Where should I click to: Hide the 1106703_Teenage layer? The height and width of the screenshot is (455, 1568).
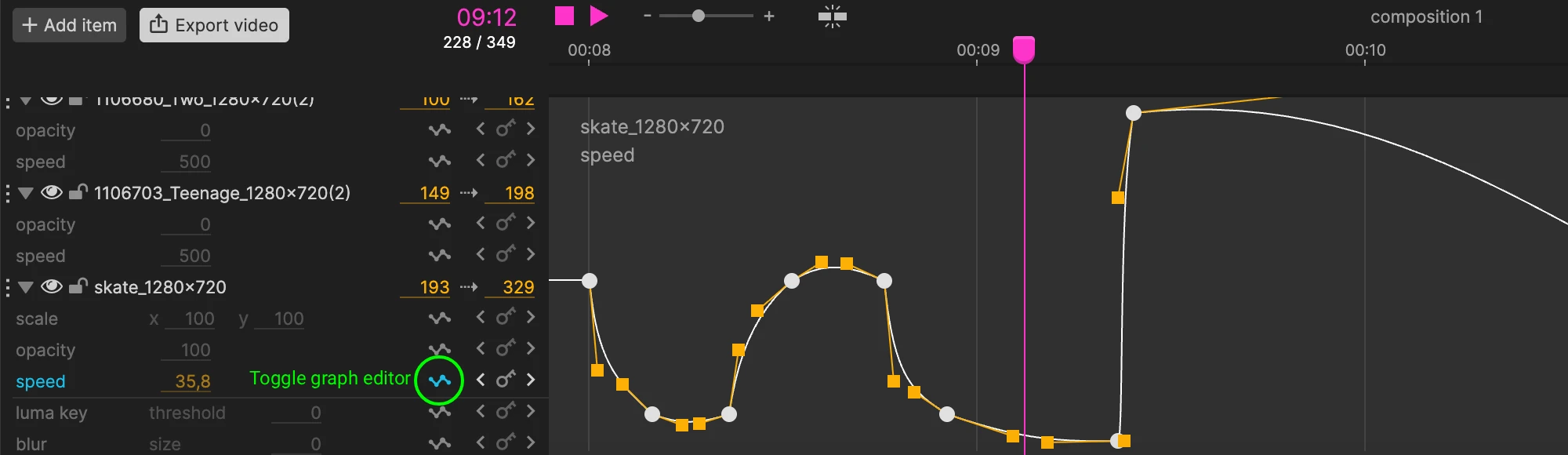tap(52, 192)
